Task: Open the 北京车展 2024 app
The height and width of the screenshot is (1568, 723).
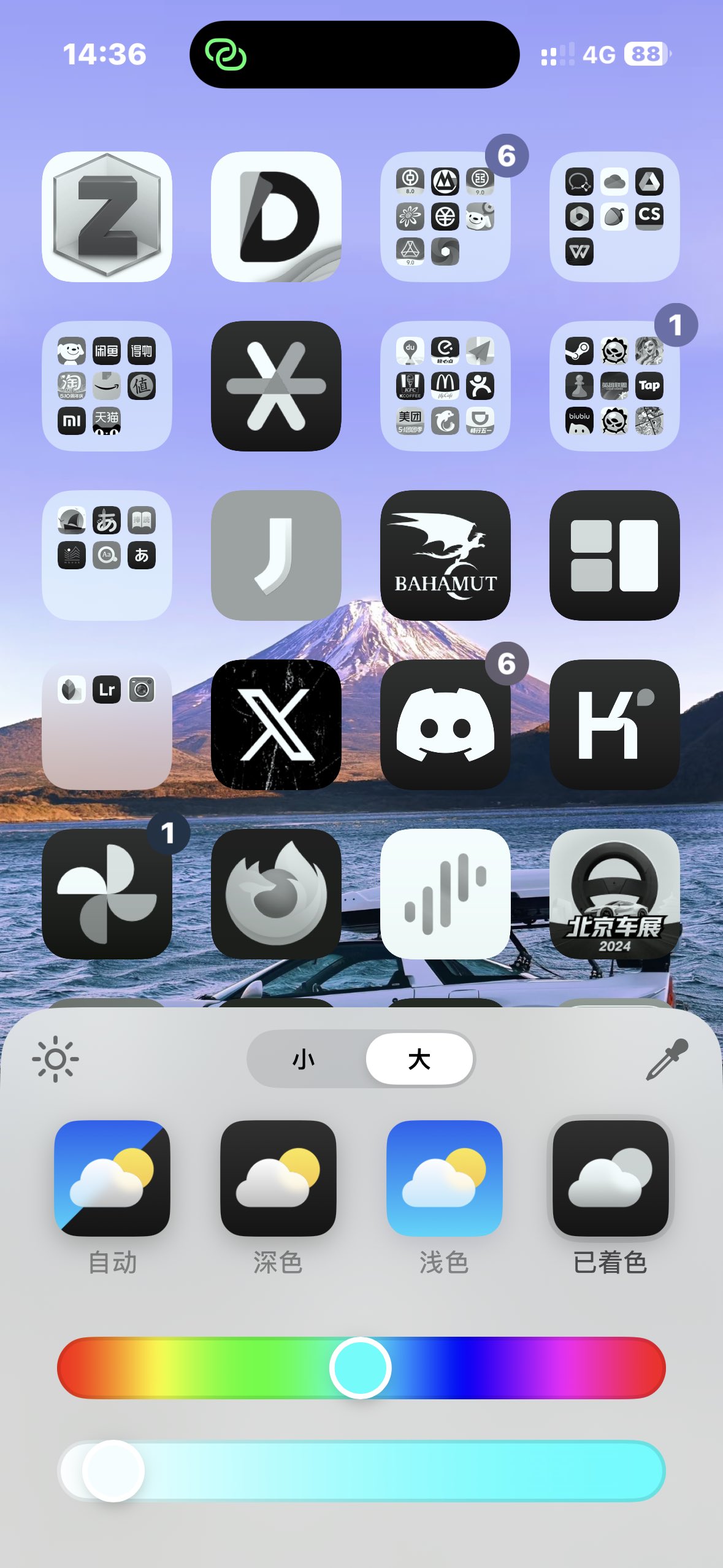Action: [x=614, y=894]
